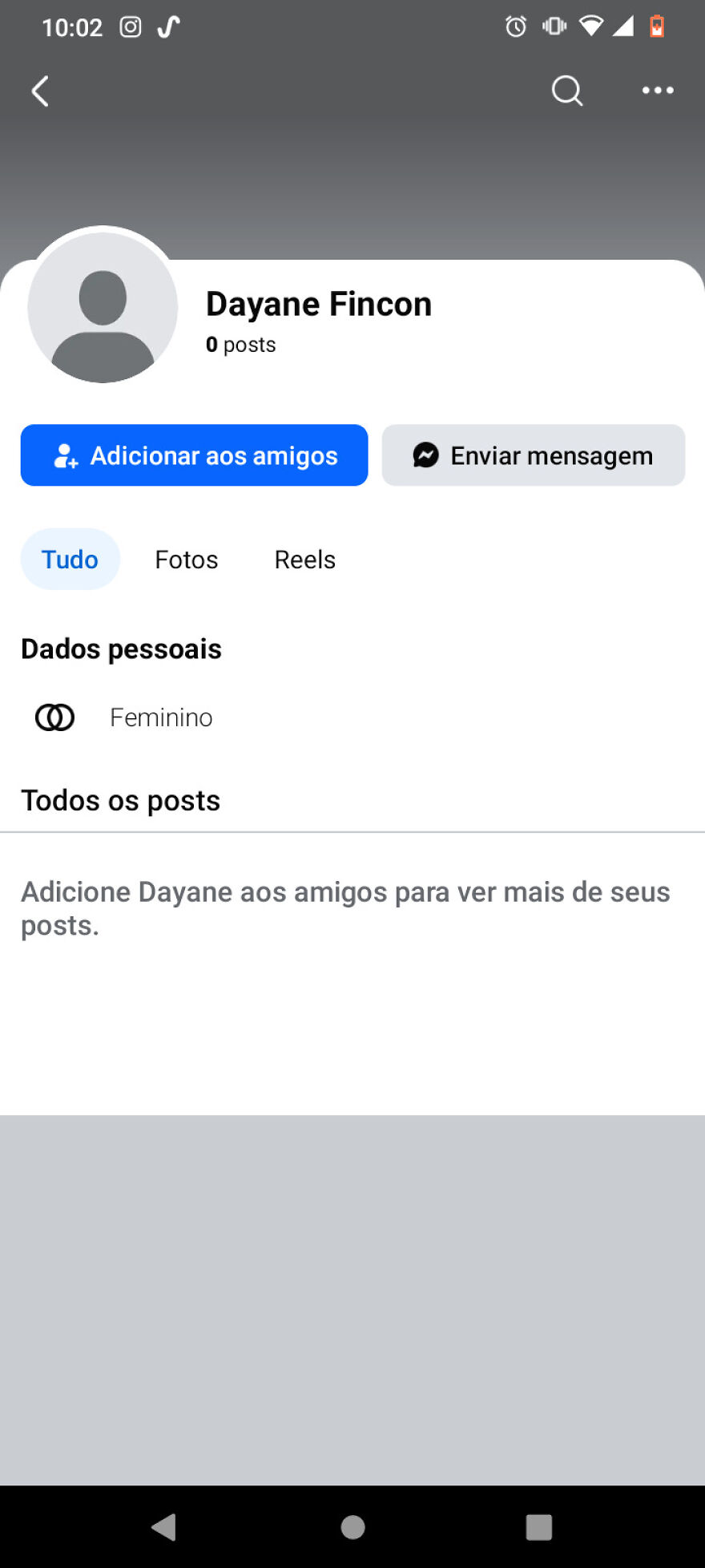The height and width of the screenshot is (1568, 705).
Task: Open the Instagram icon in status bar
Action: click(130, 26)
